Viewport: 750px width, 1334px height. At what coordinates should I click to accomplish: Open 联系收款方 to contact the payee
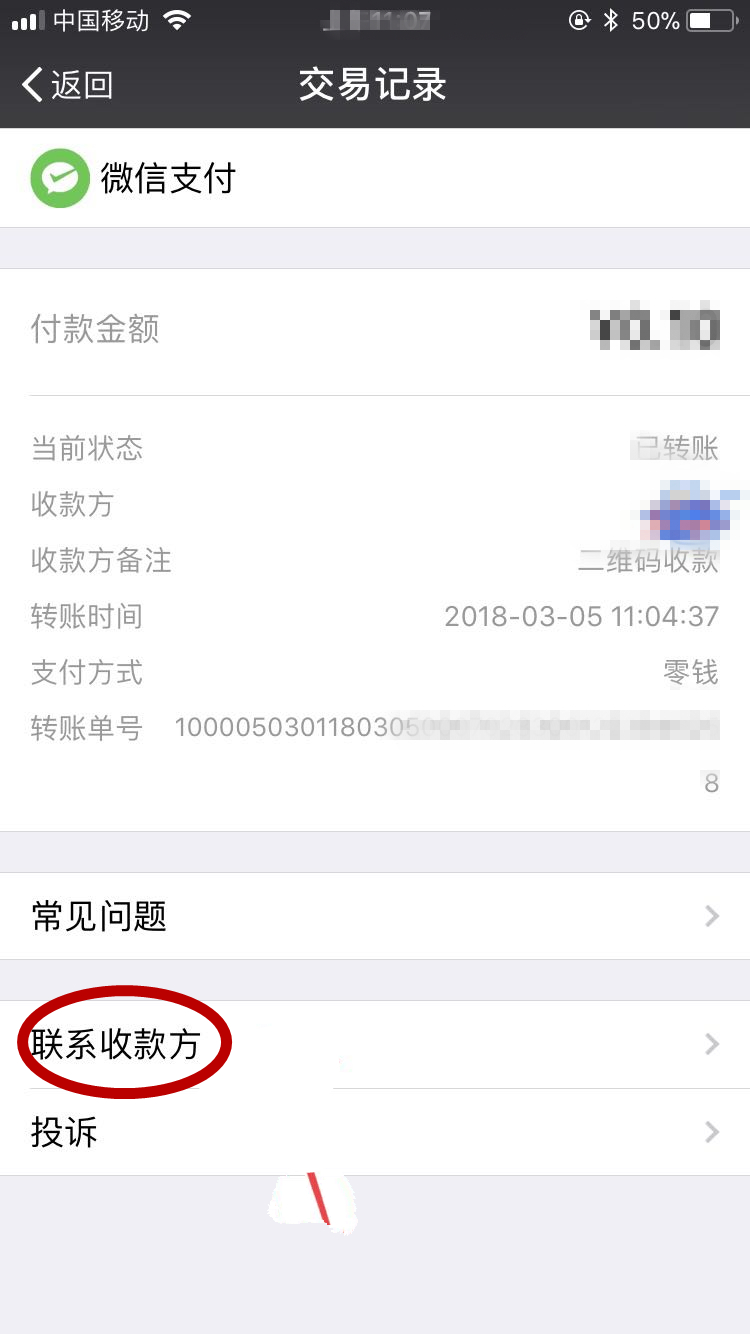[374, 1044]
